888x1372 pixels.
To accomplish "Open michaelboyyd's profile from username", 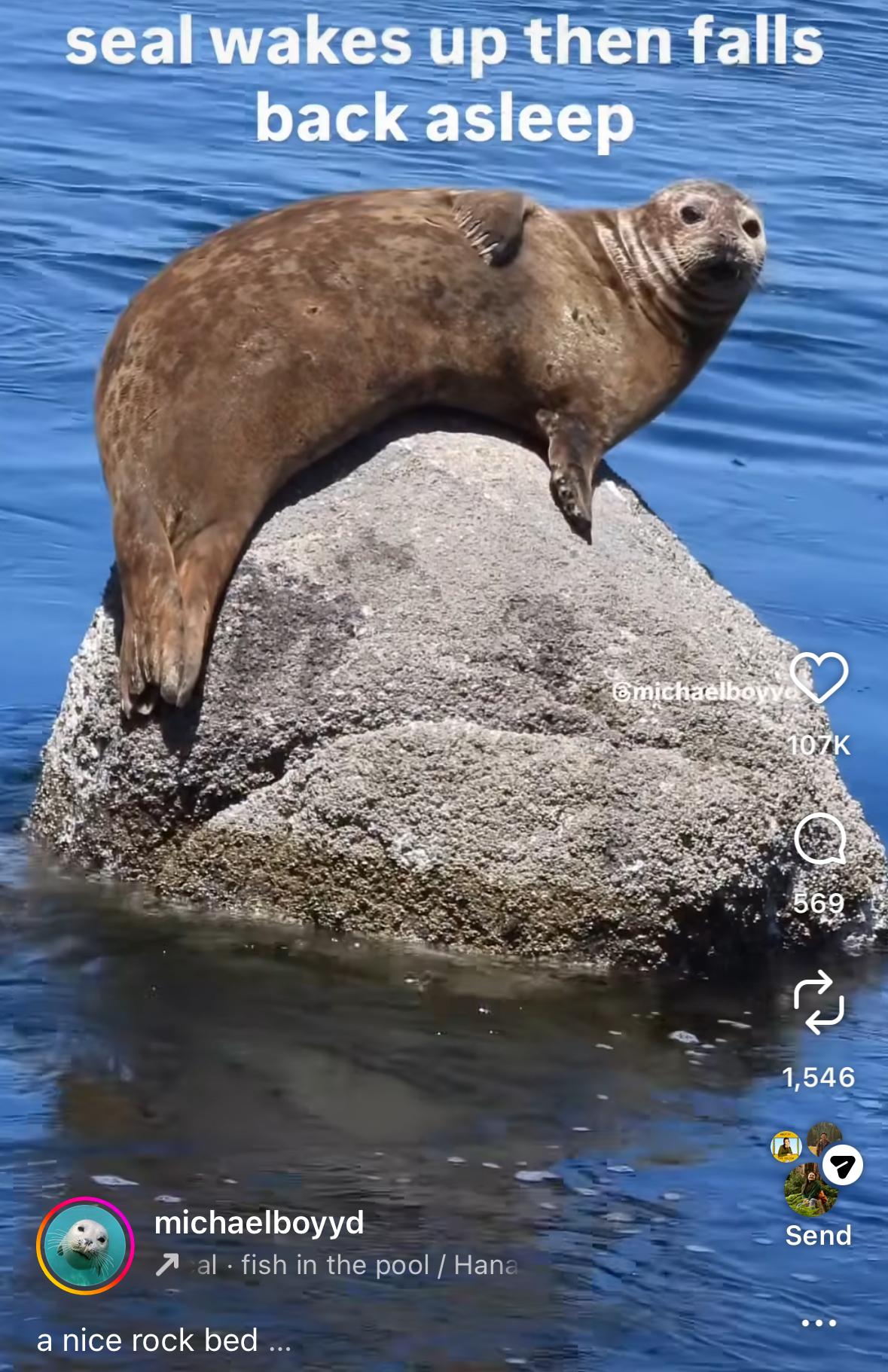I will [x=258, y=1223].
